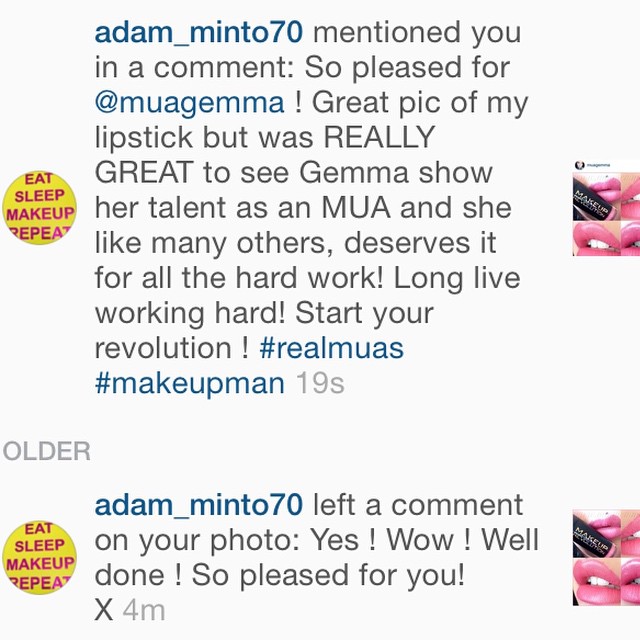Open the #makeupman hashtag
The height and width of the screenshot is (640, 640).
click(190, 383)
